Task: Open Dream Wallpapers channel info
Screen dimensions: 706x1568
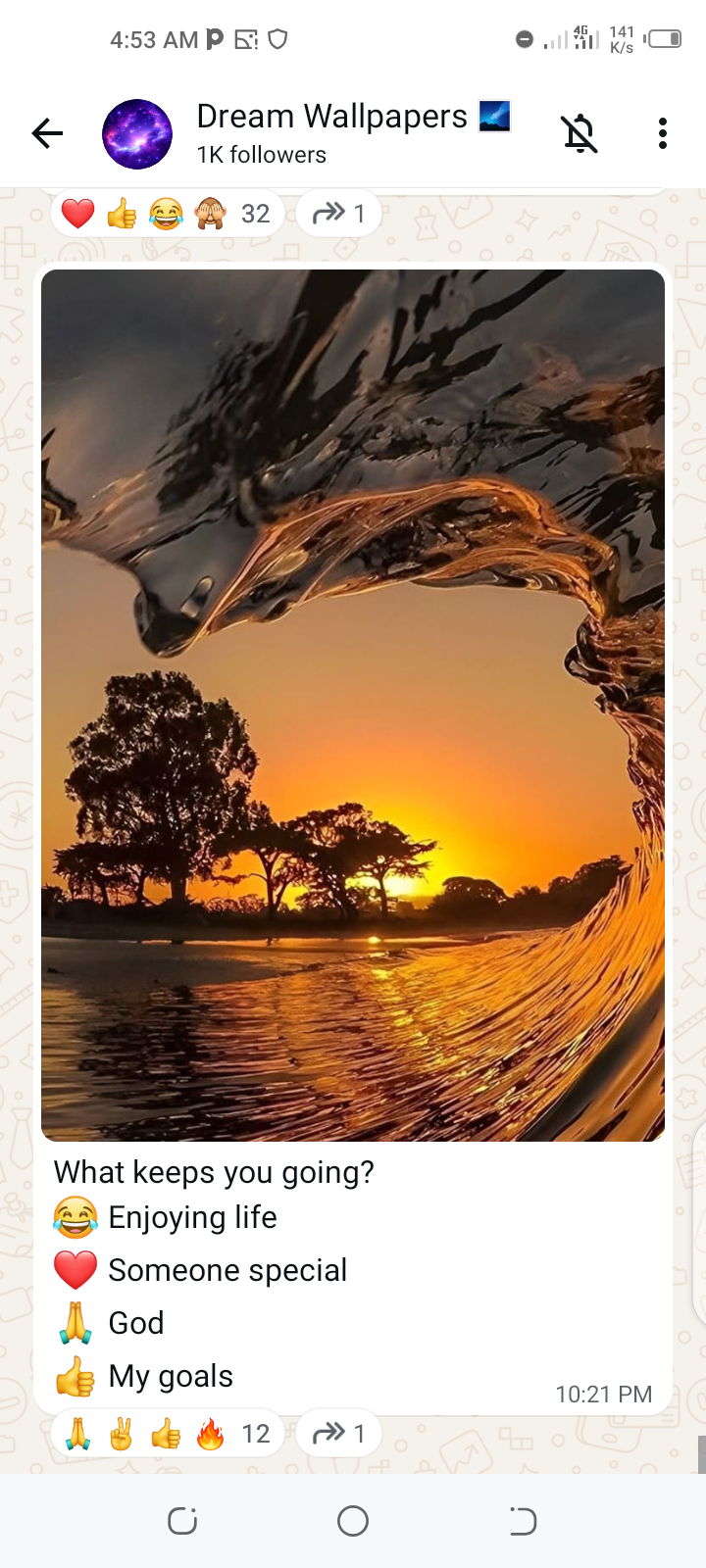Action: (x=331, y=133)
